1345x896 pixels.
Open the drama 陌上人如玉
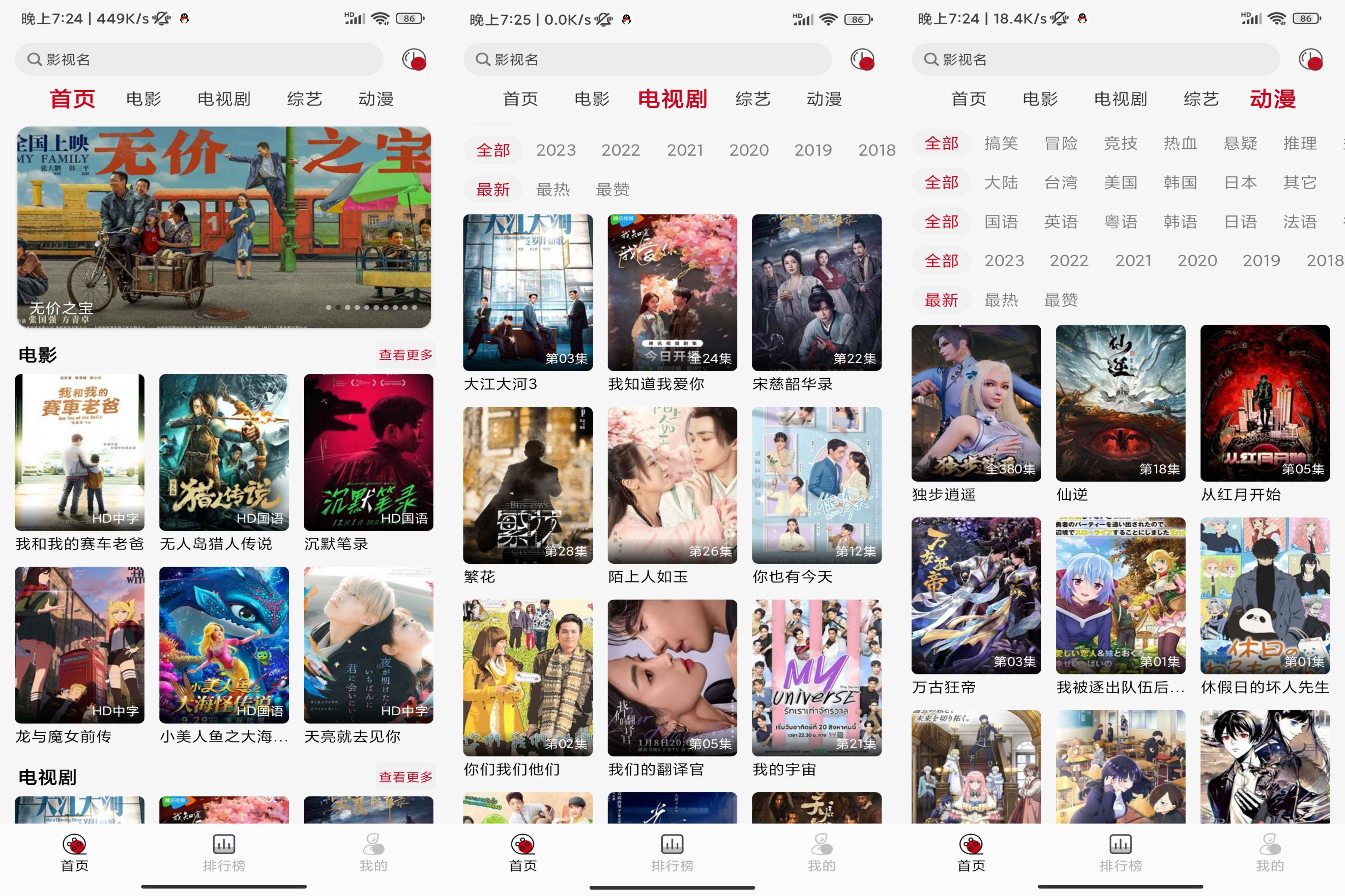[x=672, y=485]
